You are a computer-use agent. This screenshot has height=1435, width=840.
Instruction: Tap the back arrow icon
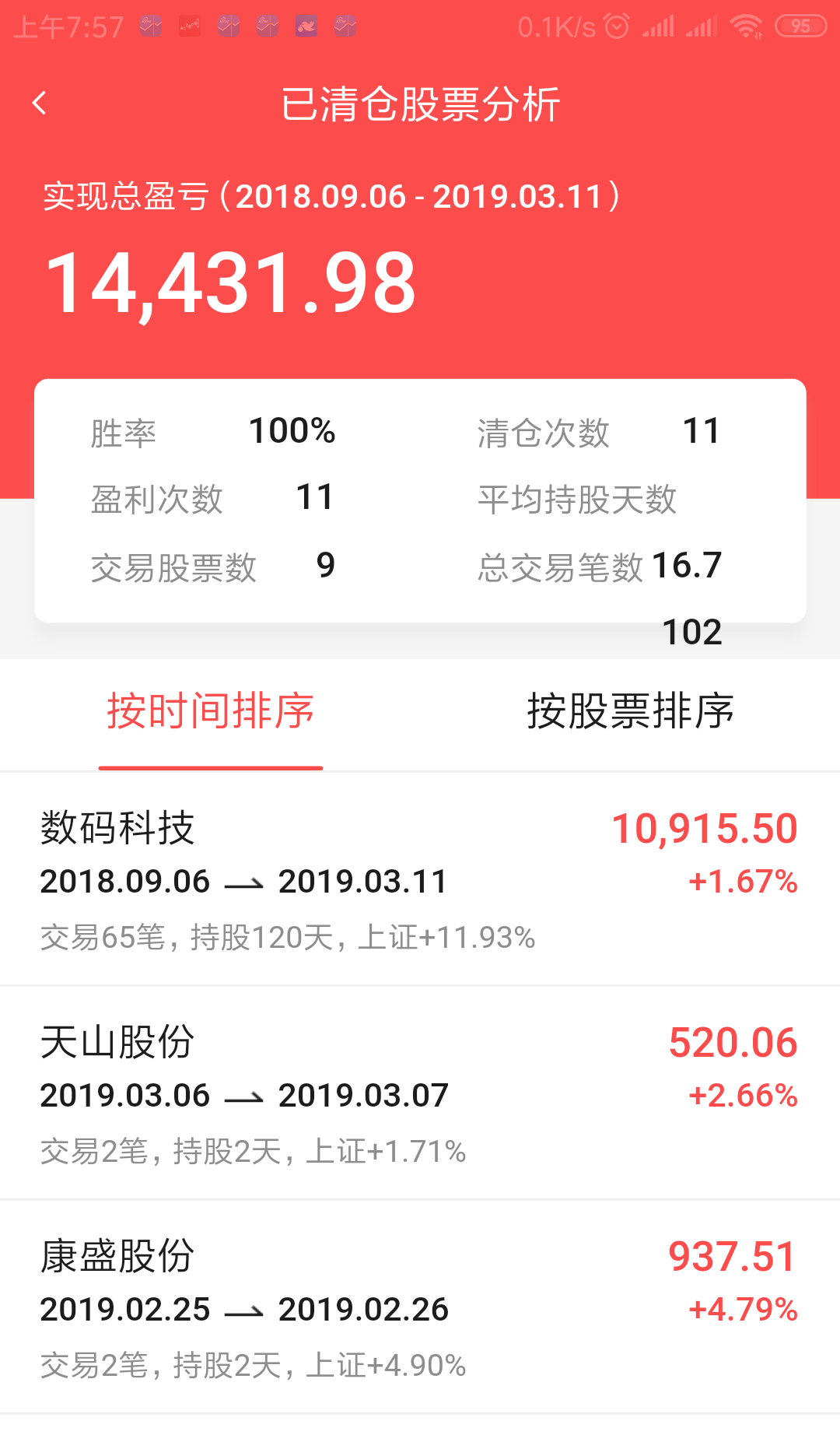tap(40, 102)
